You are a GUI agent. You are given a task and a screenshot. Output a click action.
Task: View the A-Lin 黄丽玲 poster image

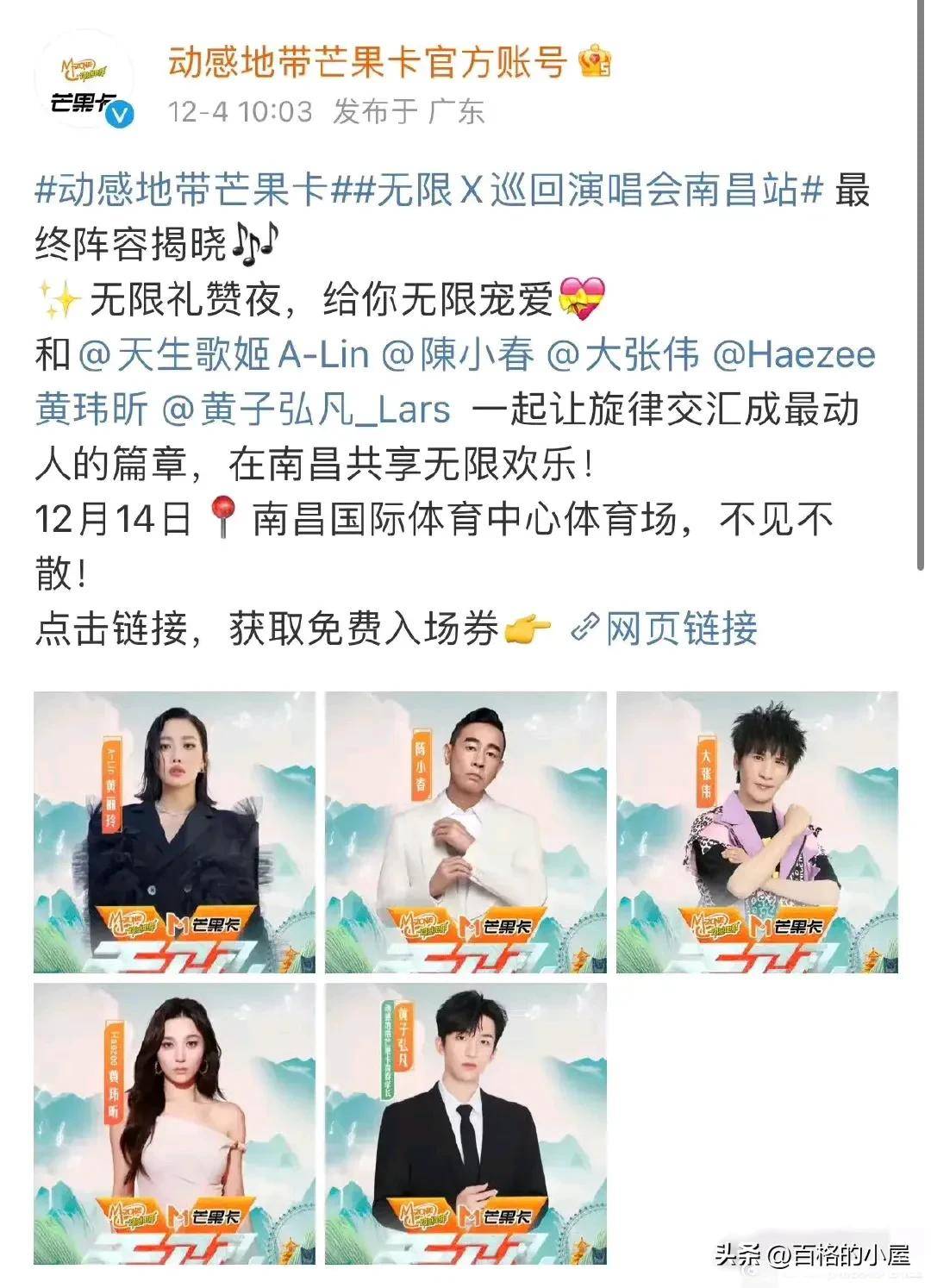[174, 832]
